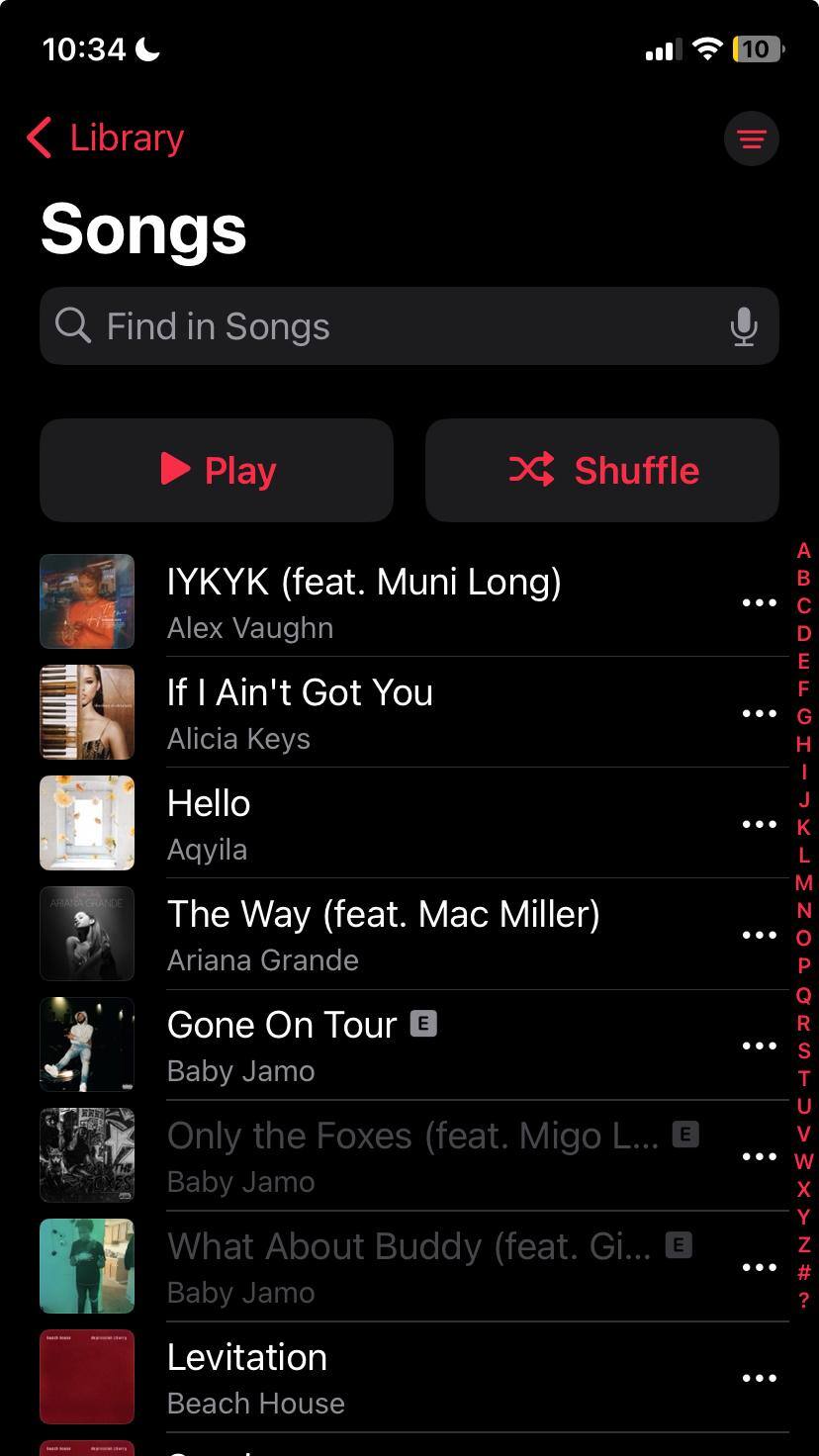
Task: Shuffle all songs
Action: pos(602,470)
